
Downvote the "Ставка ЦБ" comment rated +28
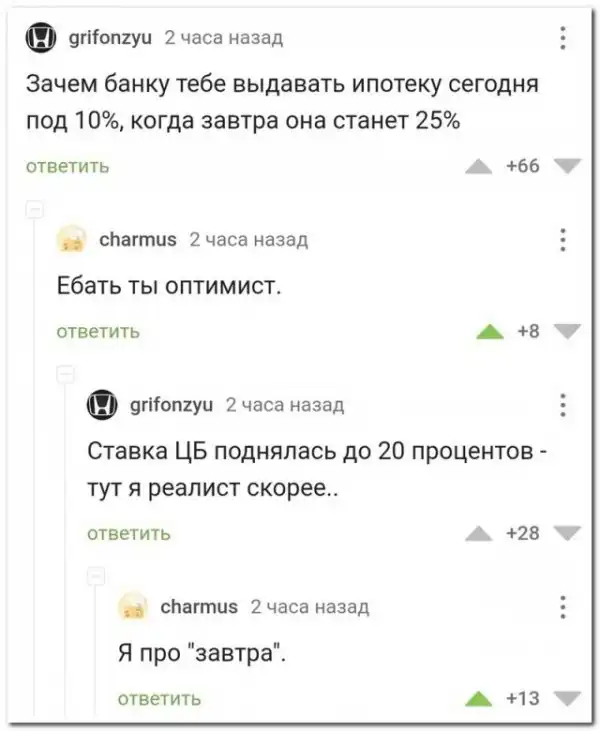coord(566,533)
